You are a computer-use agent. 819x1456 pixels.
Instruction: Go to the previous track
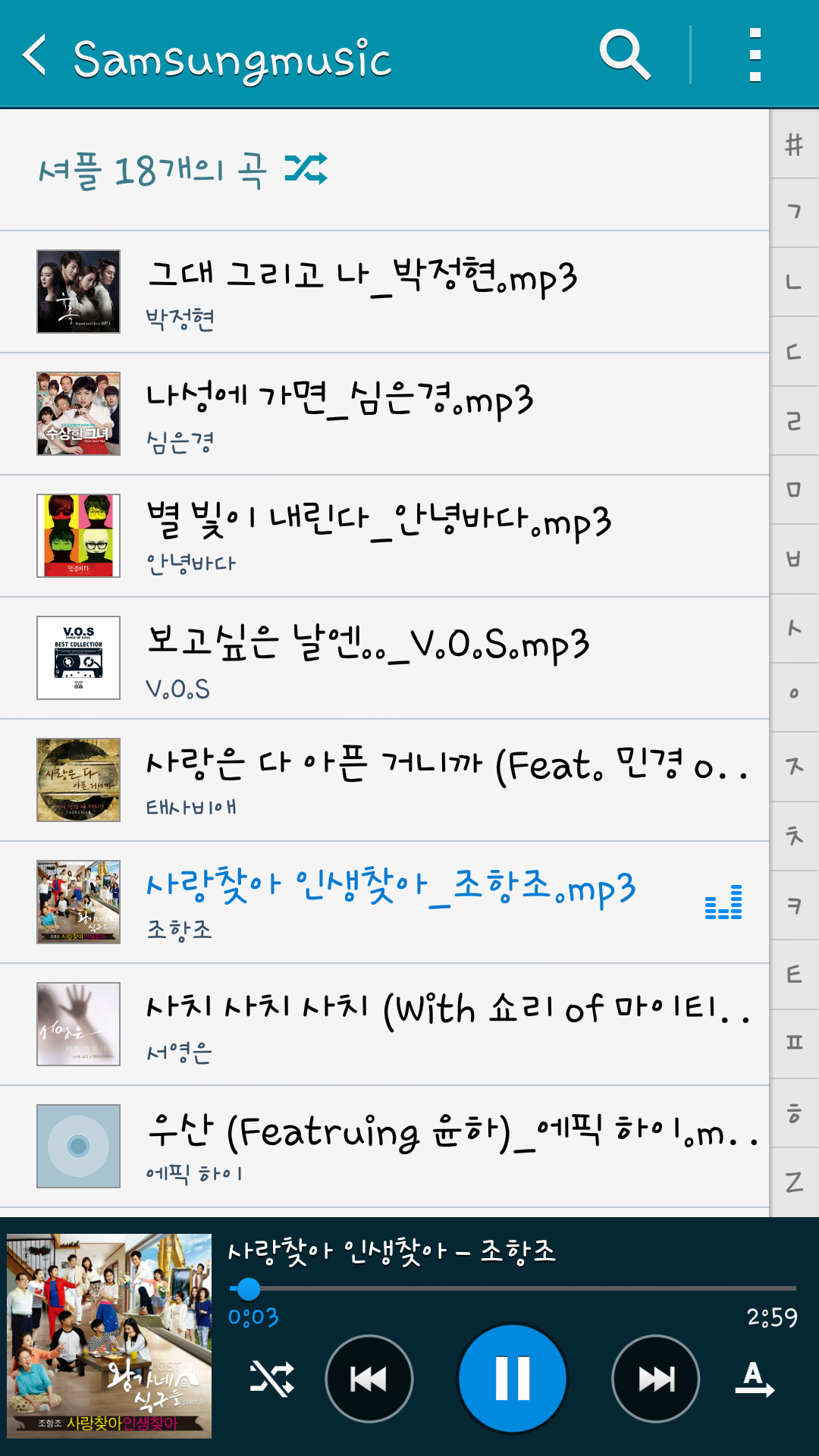[x=369, y=1378]
